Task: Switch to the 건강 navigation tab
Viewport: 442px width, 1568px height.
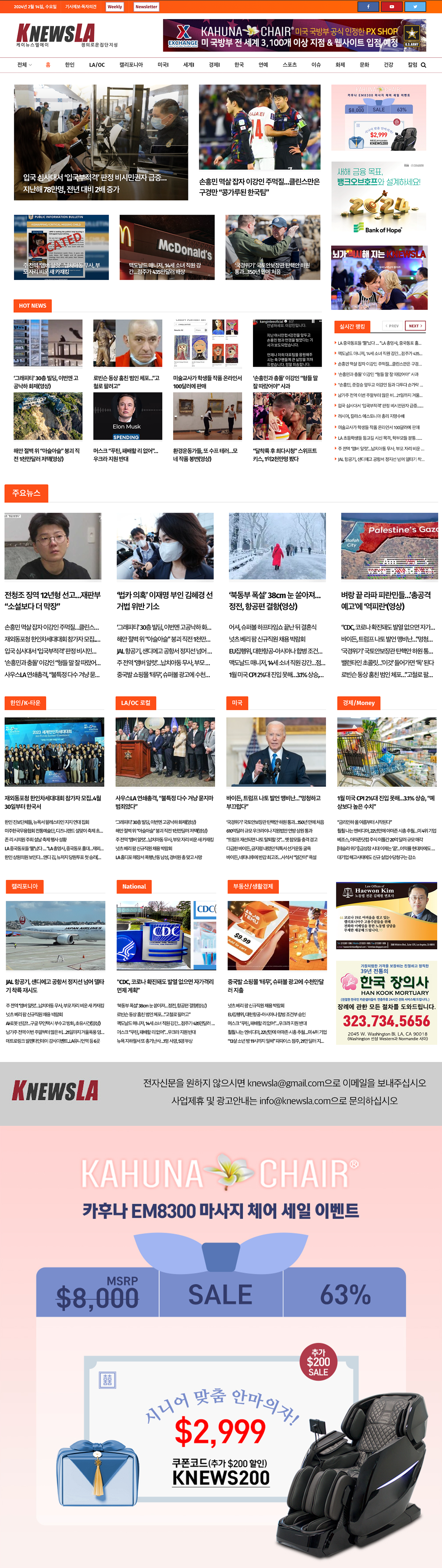Action: point(388,65)
